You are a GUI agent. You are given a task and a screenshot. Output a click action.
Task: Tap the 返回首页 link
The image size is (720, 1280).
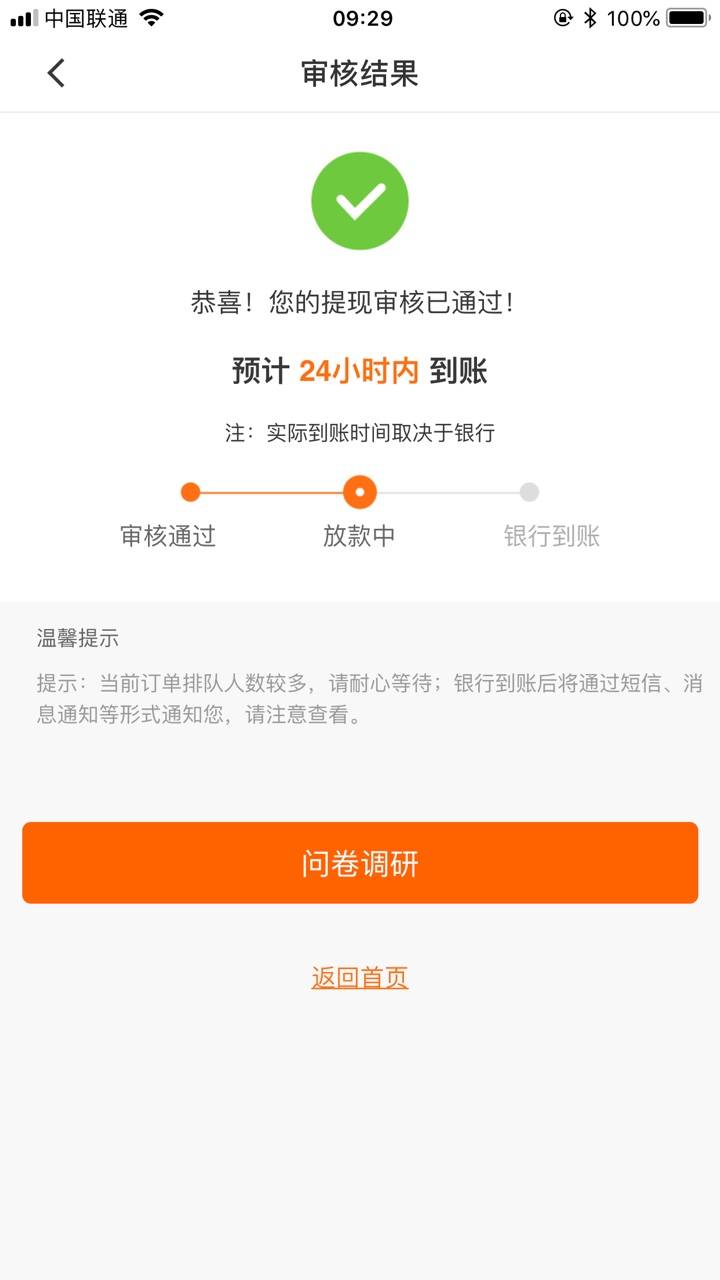pos(360,978)
